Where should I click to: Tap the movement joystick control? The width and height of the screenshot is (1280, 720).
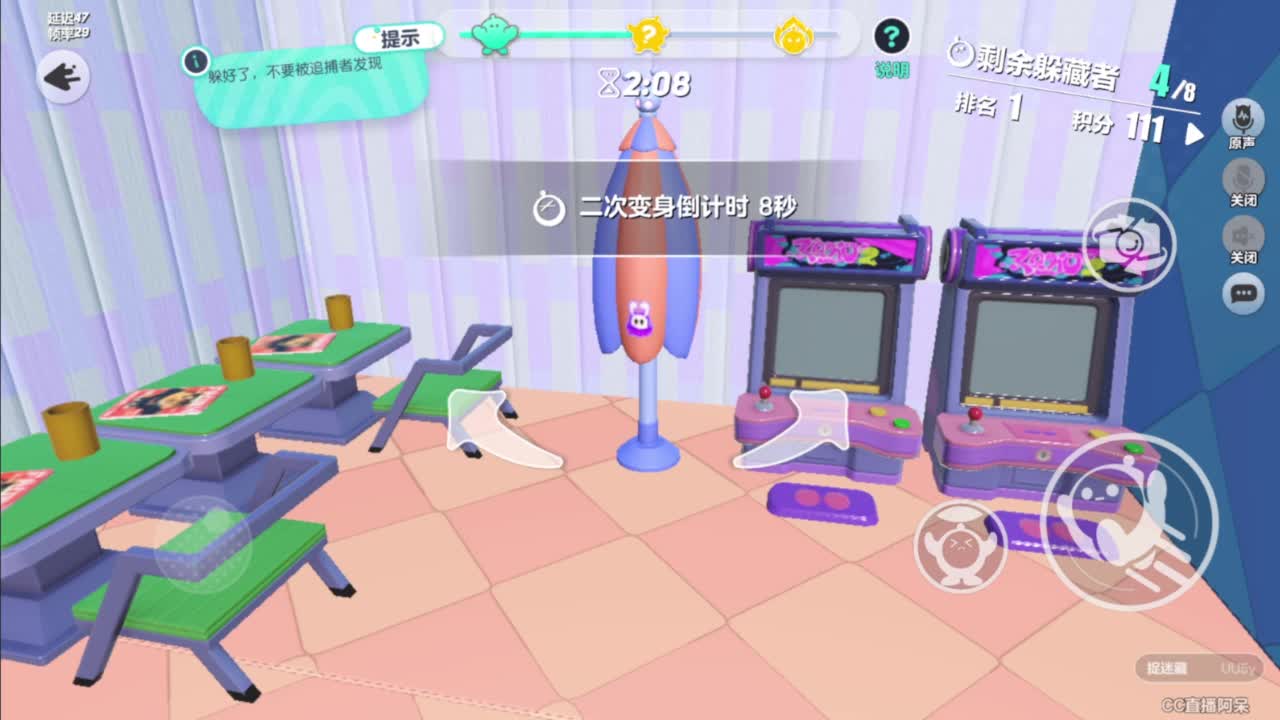pyautogui.click(x=203, y=545)
